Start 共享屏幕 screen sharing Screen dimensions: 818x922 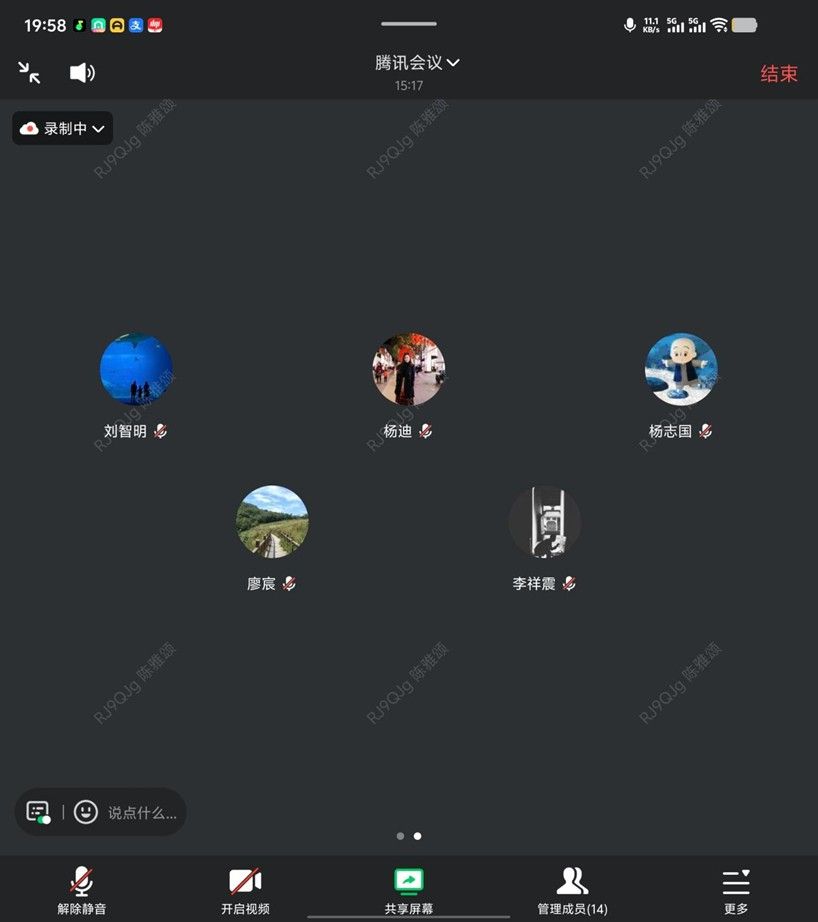click(x=408, y=889)
